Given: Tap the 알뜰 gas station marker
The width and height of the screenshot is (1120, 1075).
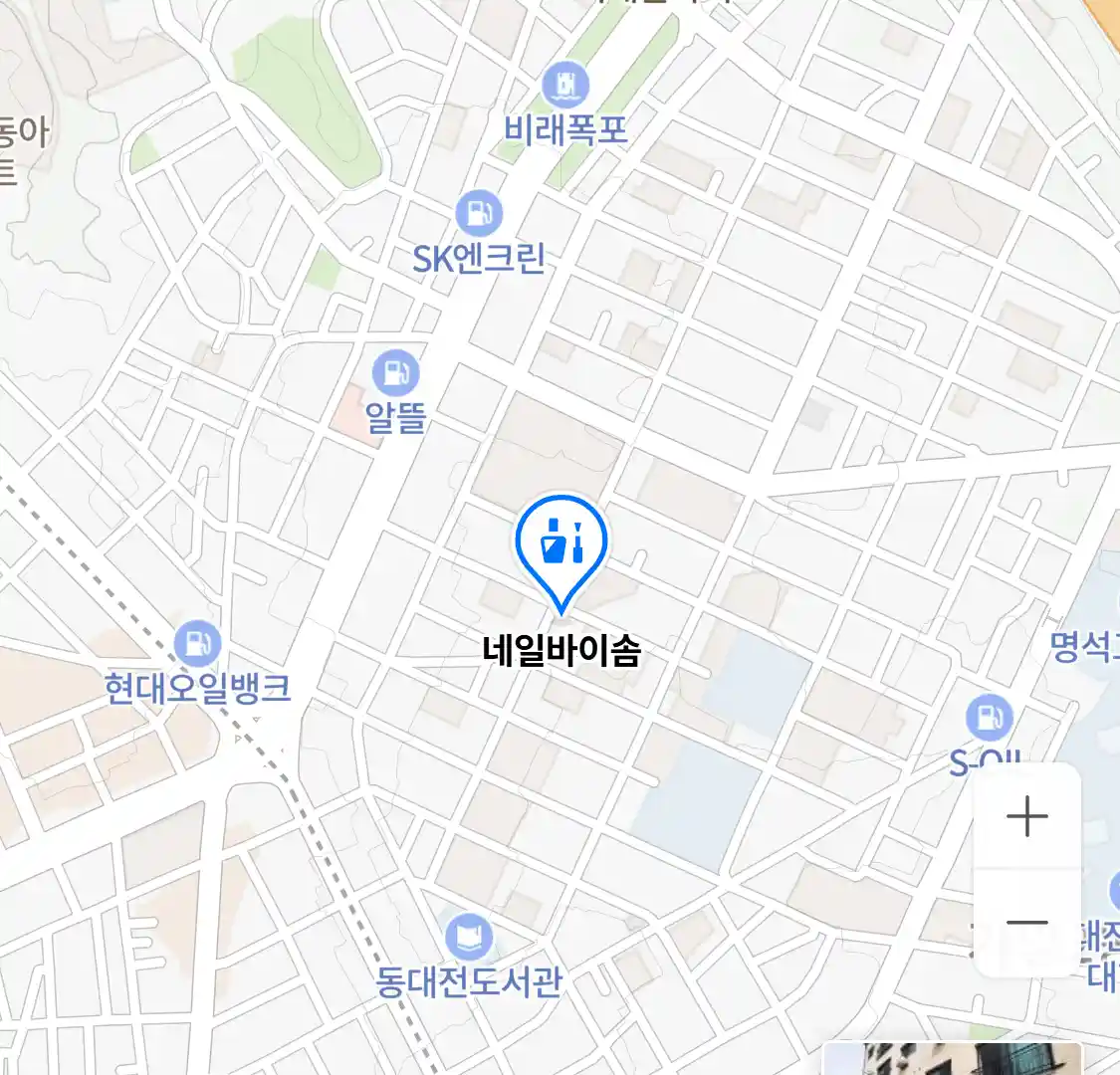Looking at the screenshot, I should pos(395,373).
